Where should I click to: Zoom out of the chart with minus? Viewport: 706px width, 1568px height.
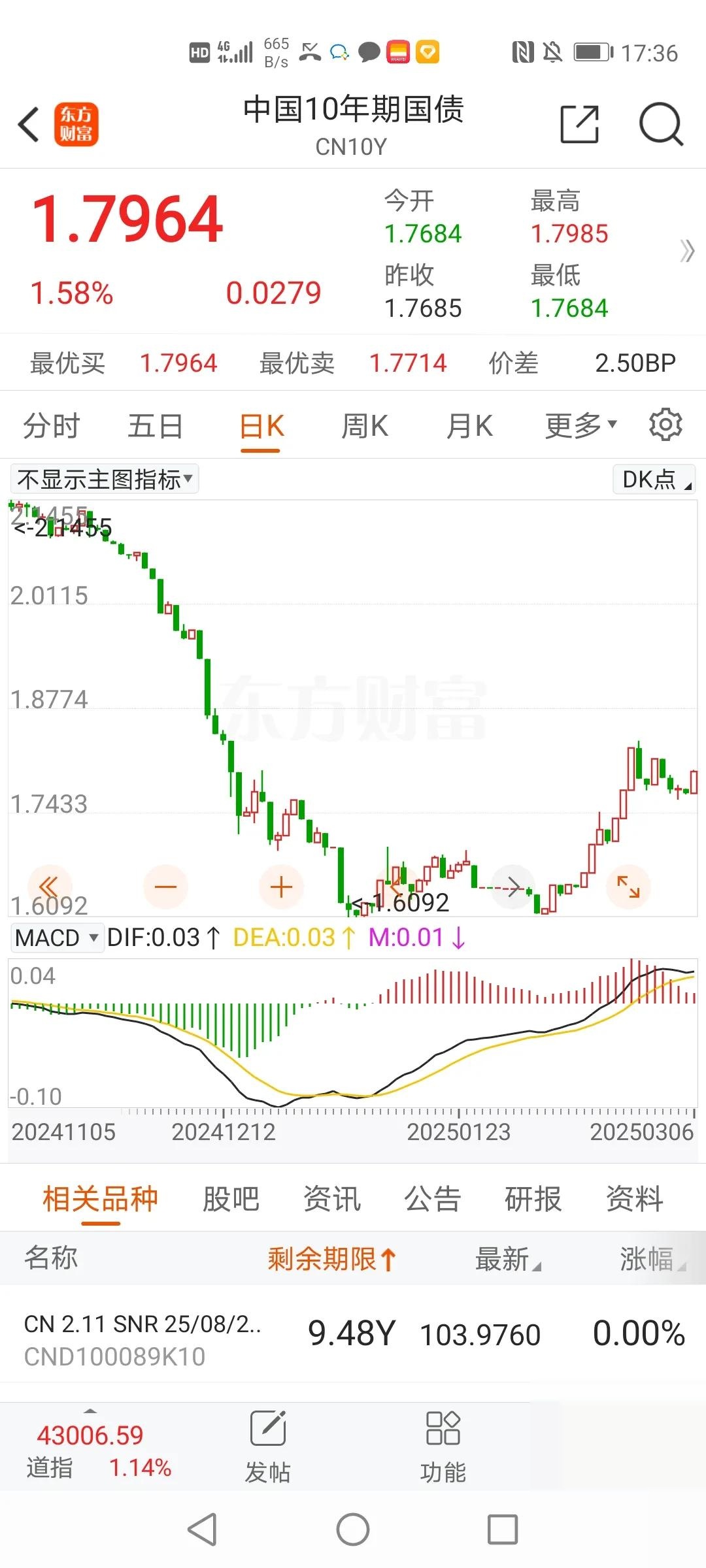(x=167, y=886)
